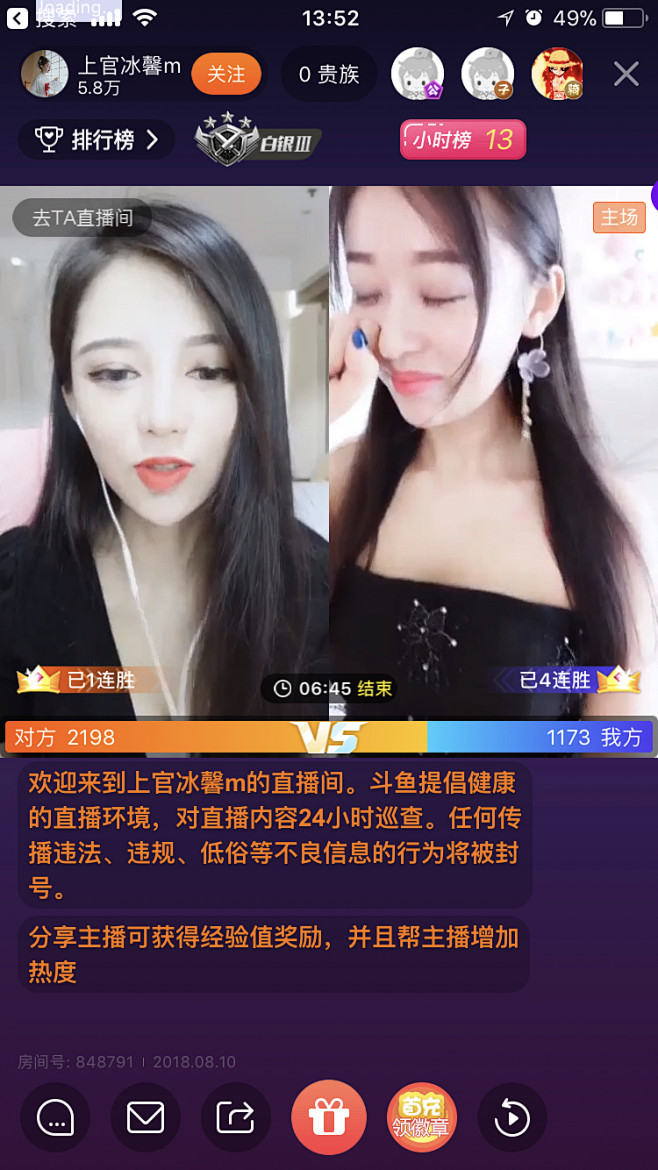Open streamer 上官冰馨m profile avatar
658x1170 pixels.
tap(44, 74)
